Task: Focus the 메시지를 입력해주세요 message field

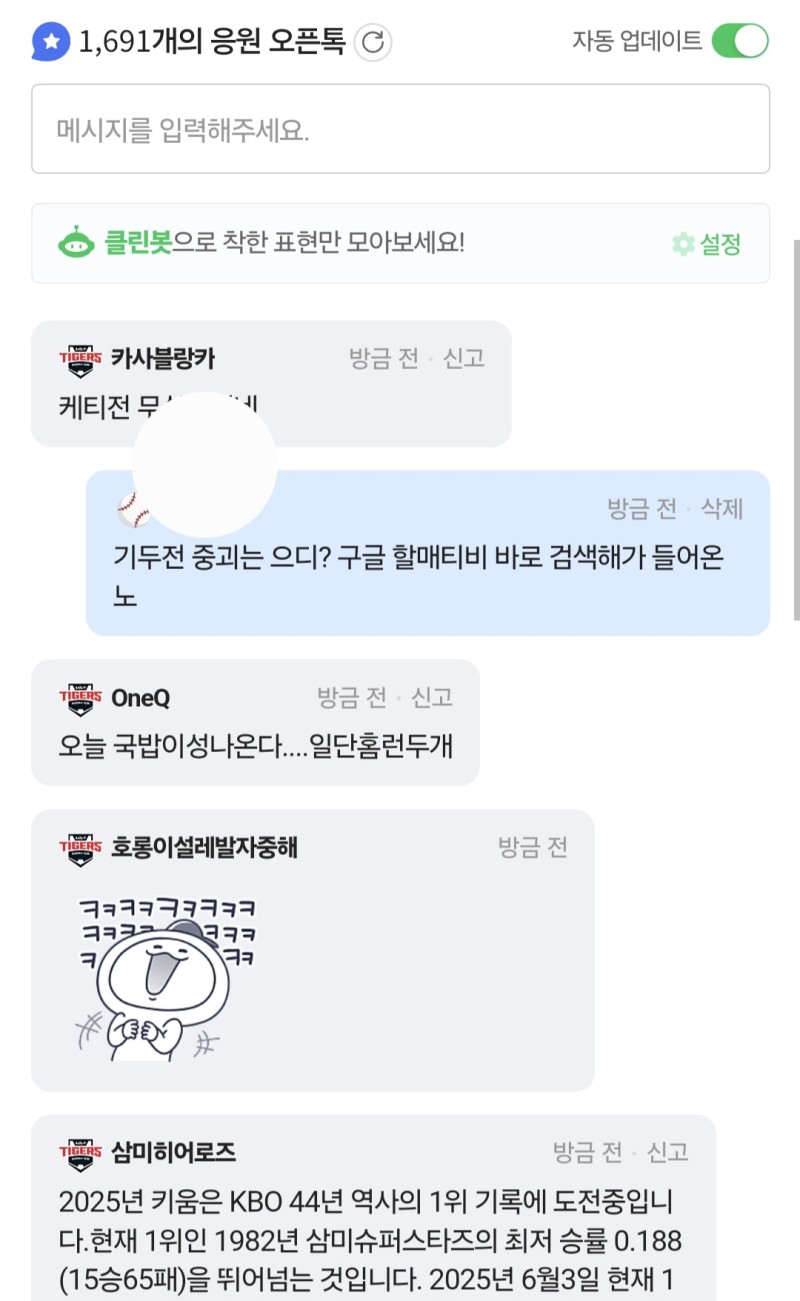Action: tap(400, 130)
